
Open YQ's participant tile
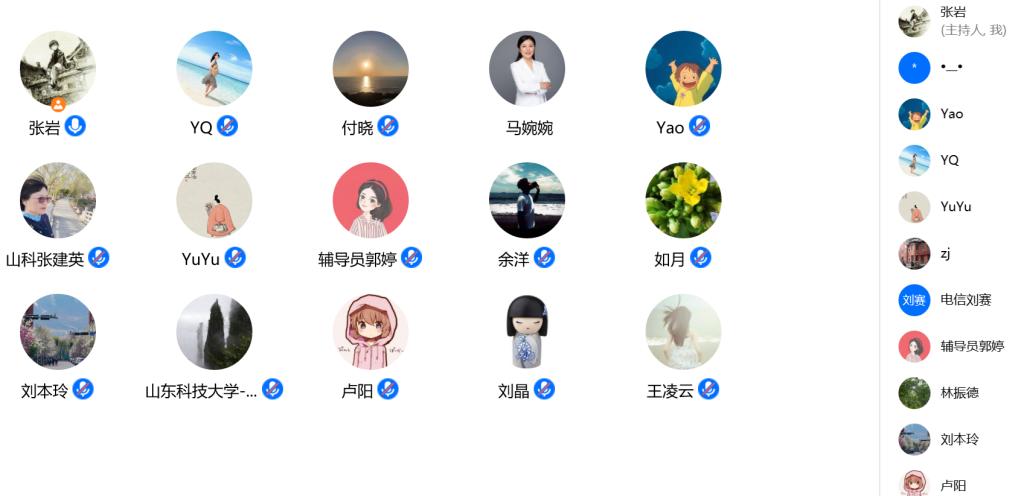pyautogui.click(x=214, y=69)
